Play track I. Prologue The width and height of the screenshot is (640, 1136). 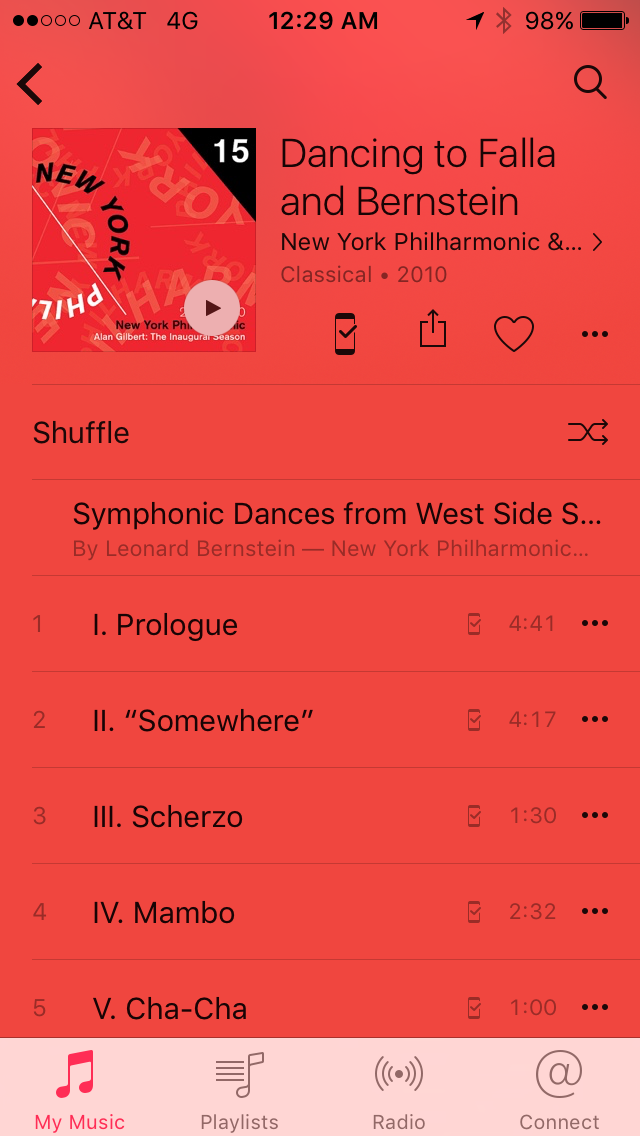coord(165,625)
